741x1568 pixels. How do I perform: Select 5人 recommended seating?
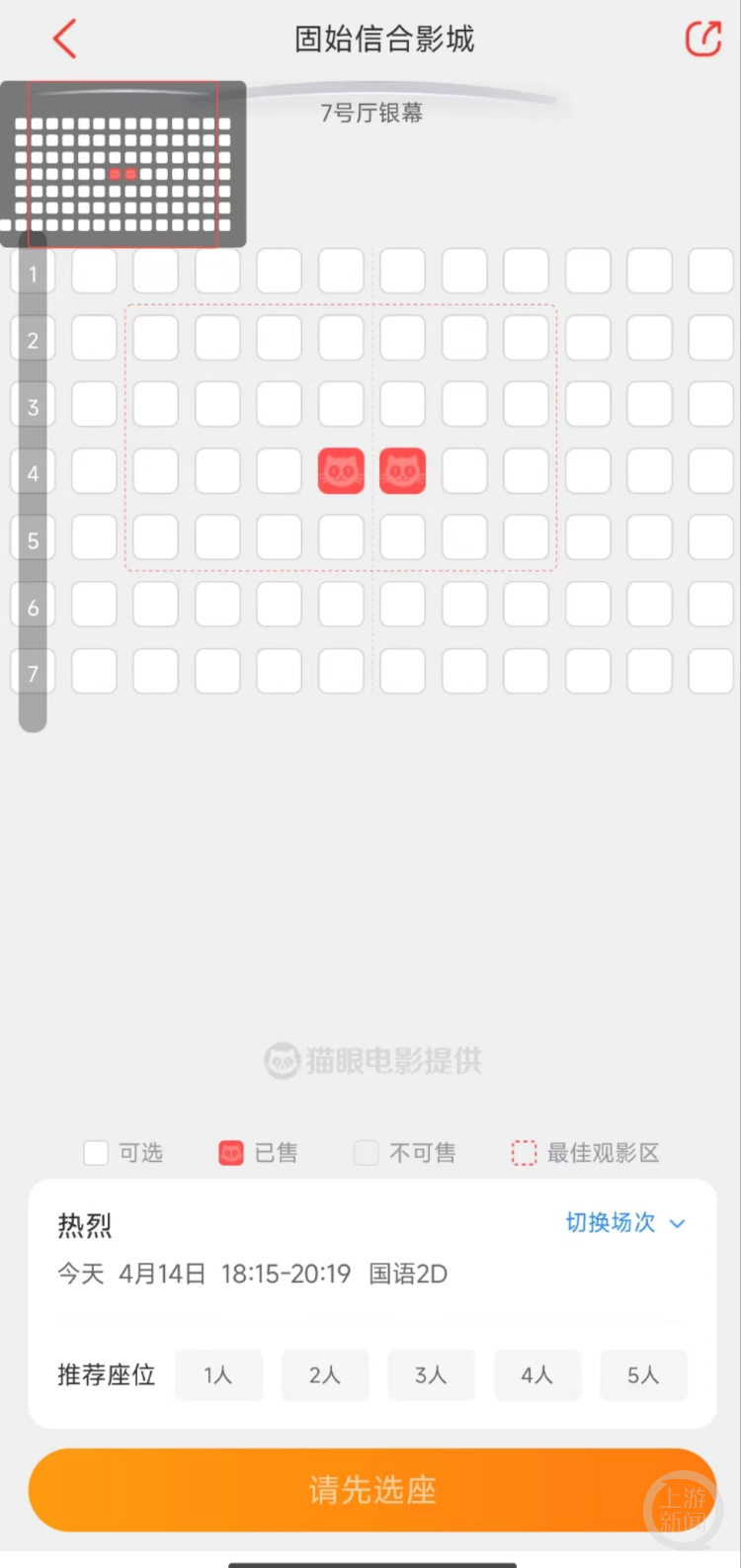(643, 1374)
